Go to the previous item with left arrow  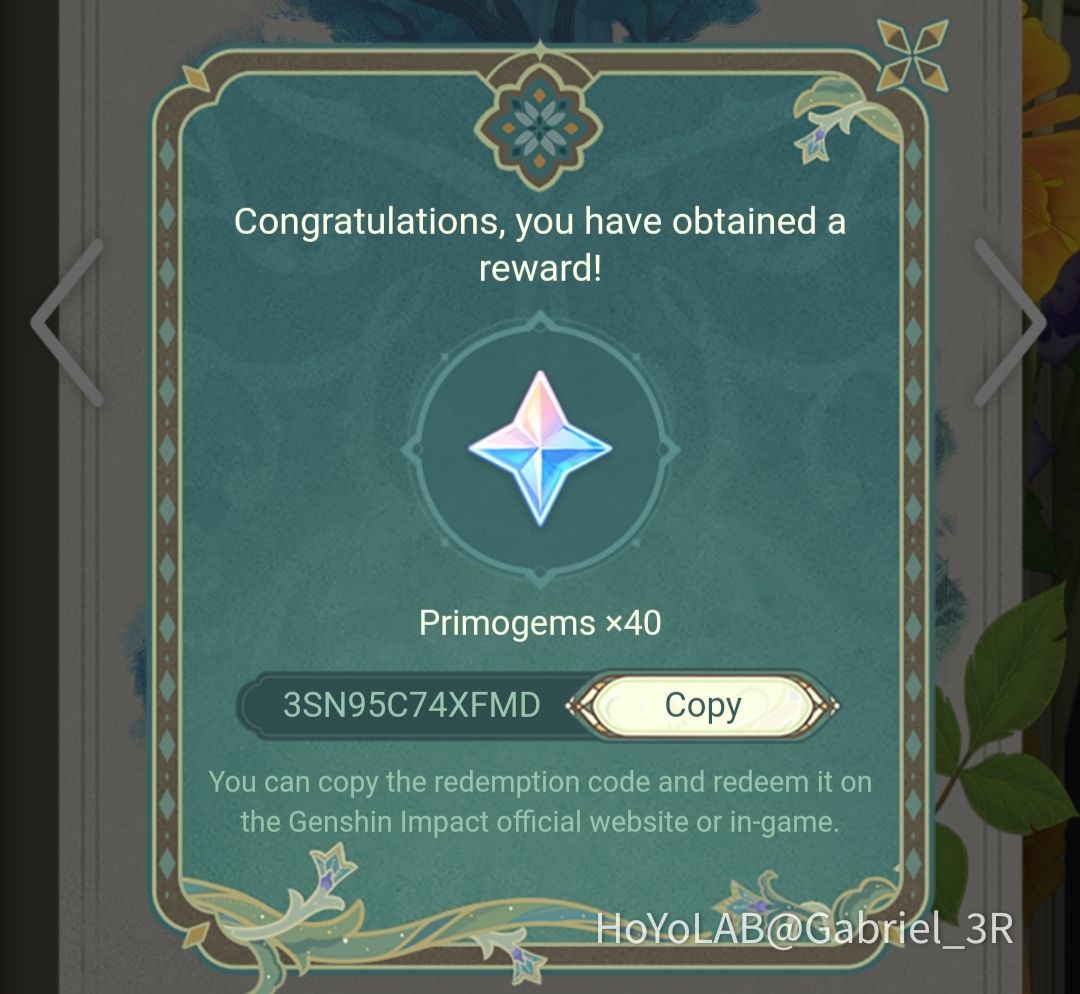[66, 323]
